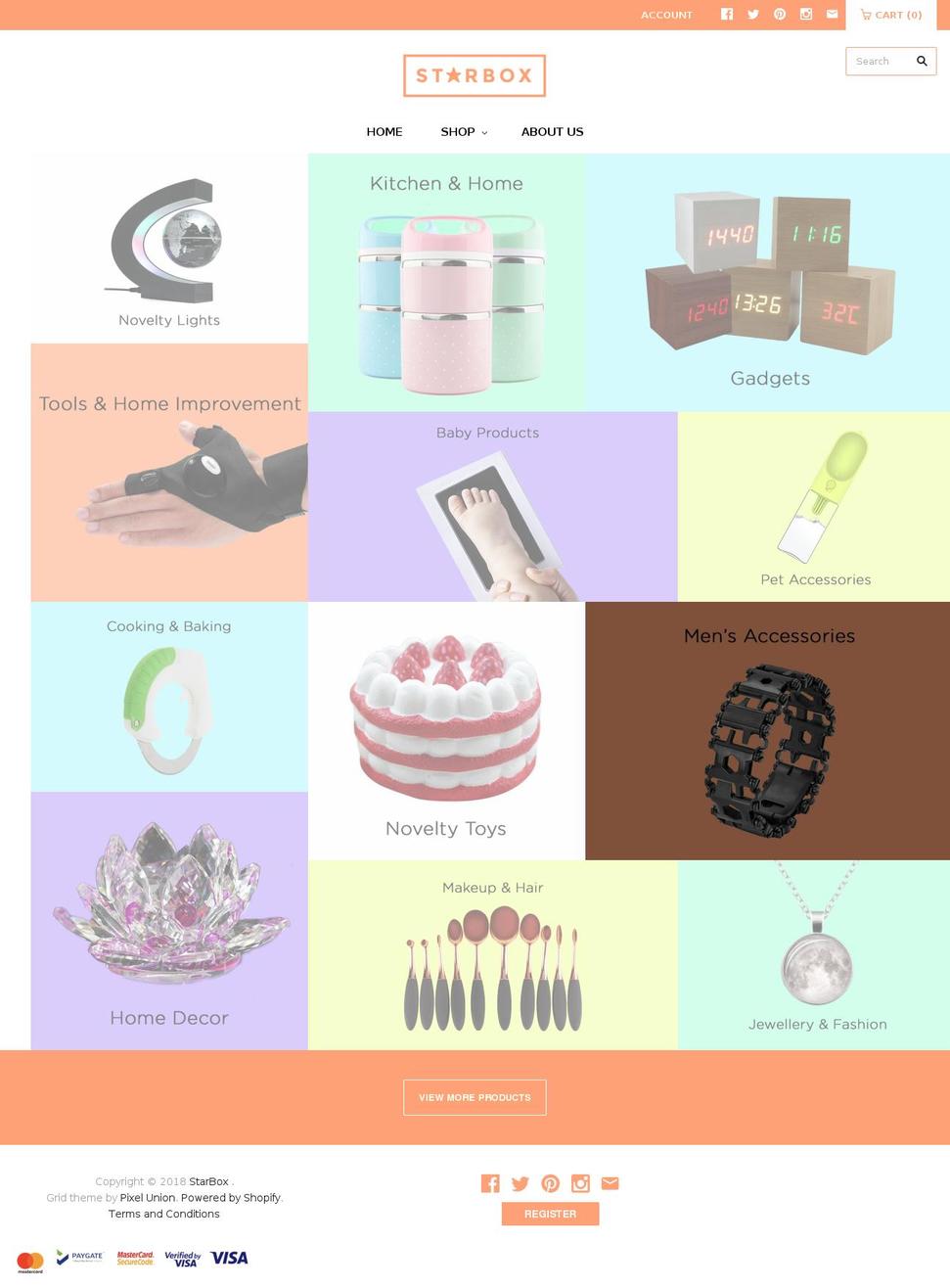Open the header Facebook icon
Screen dimensions: 950x1288
(x=727, y=14)
